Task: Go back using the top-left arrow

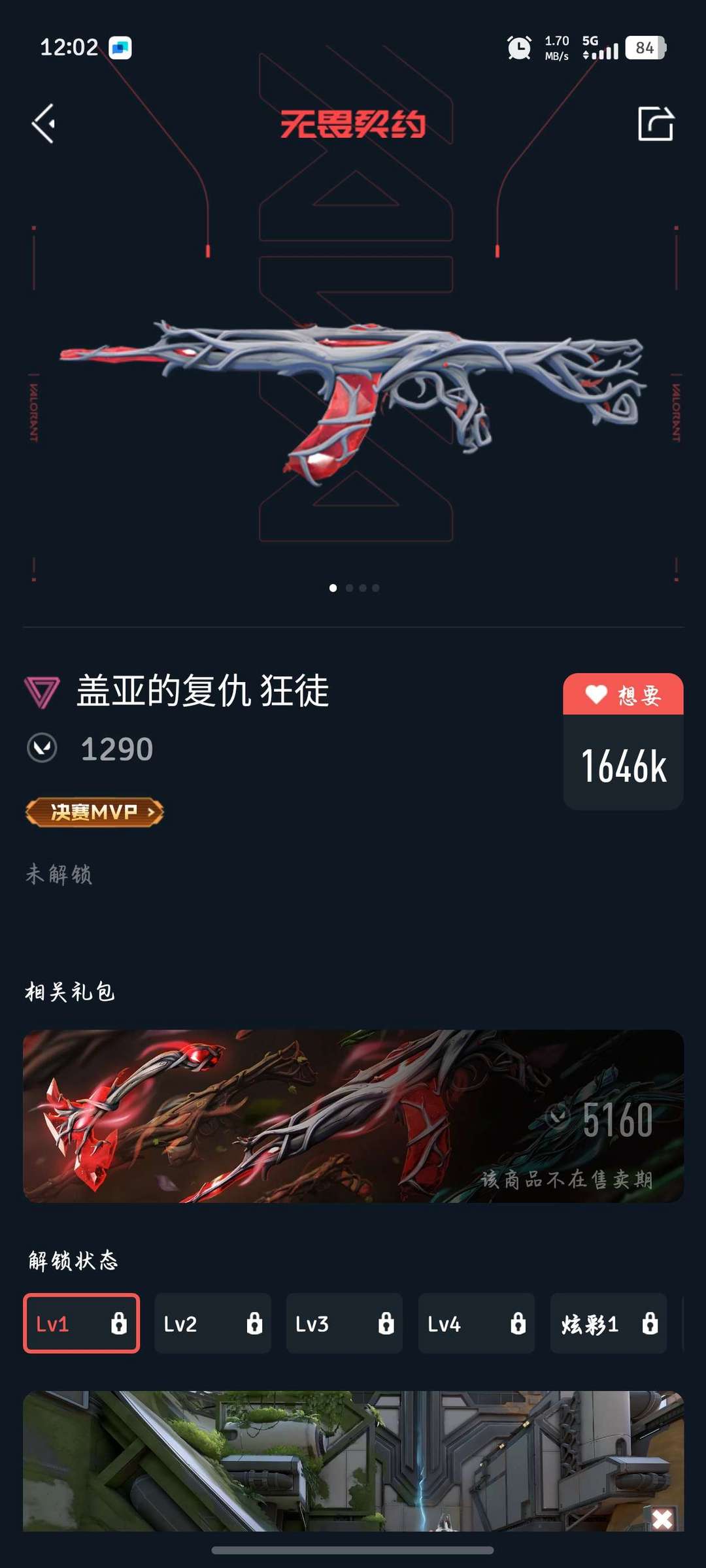Action: coord(44,123)
